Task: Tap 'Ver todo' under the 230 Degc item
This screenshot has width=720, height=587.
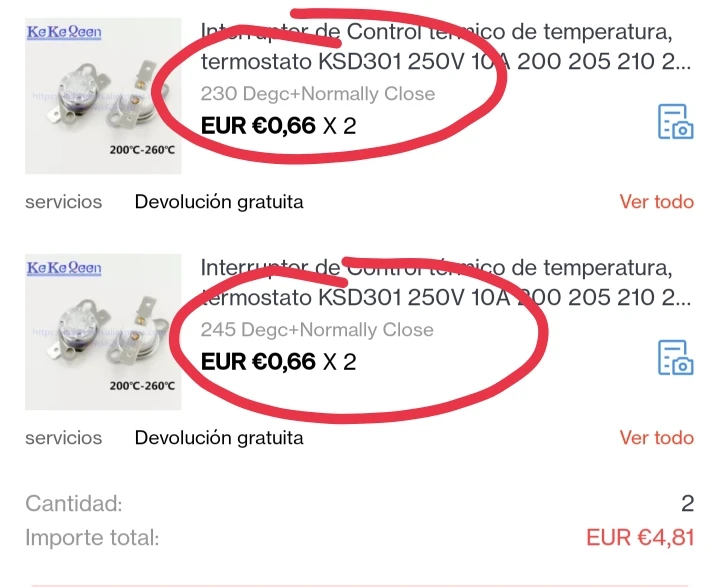Action: point(656,202)
